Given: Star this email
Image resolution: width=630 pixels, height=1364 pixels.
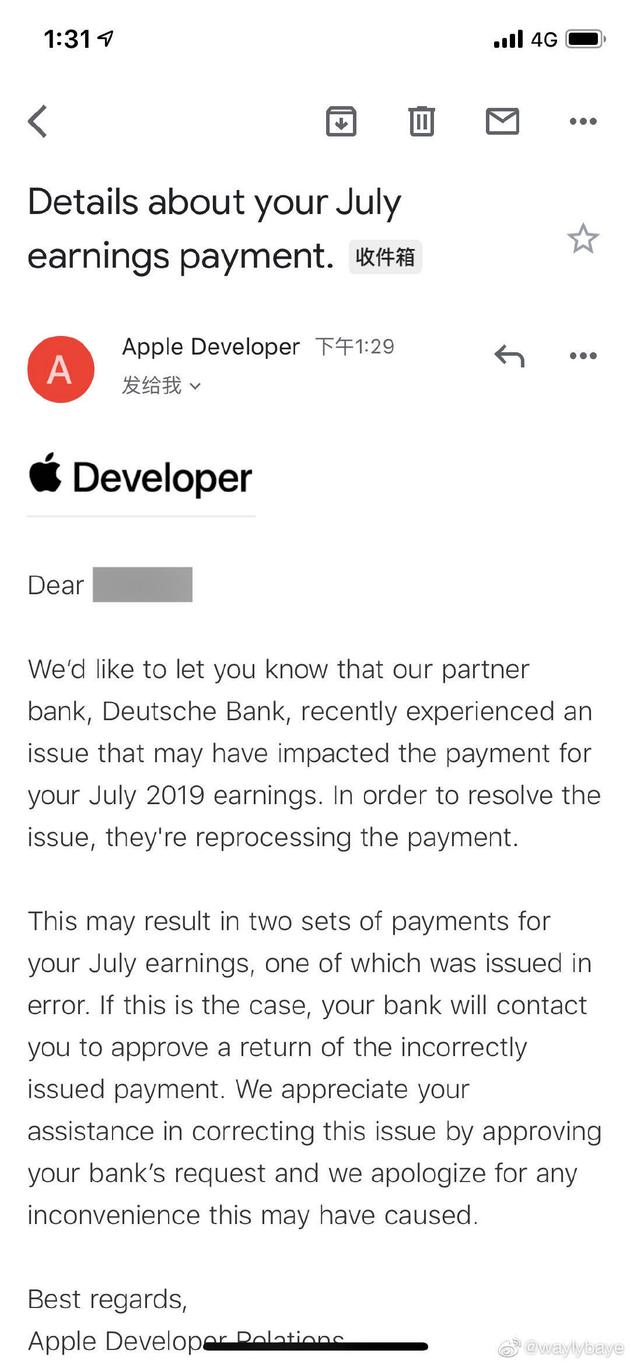Looking at the screenshot, I should coord(582,239).
